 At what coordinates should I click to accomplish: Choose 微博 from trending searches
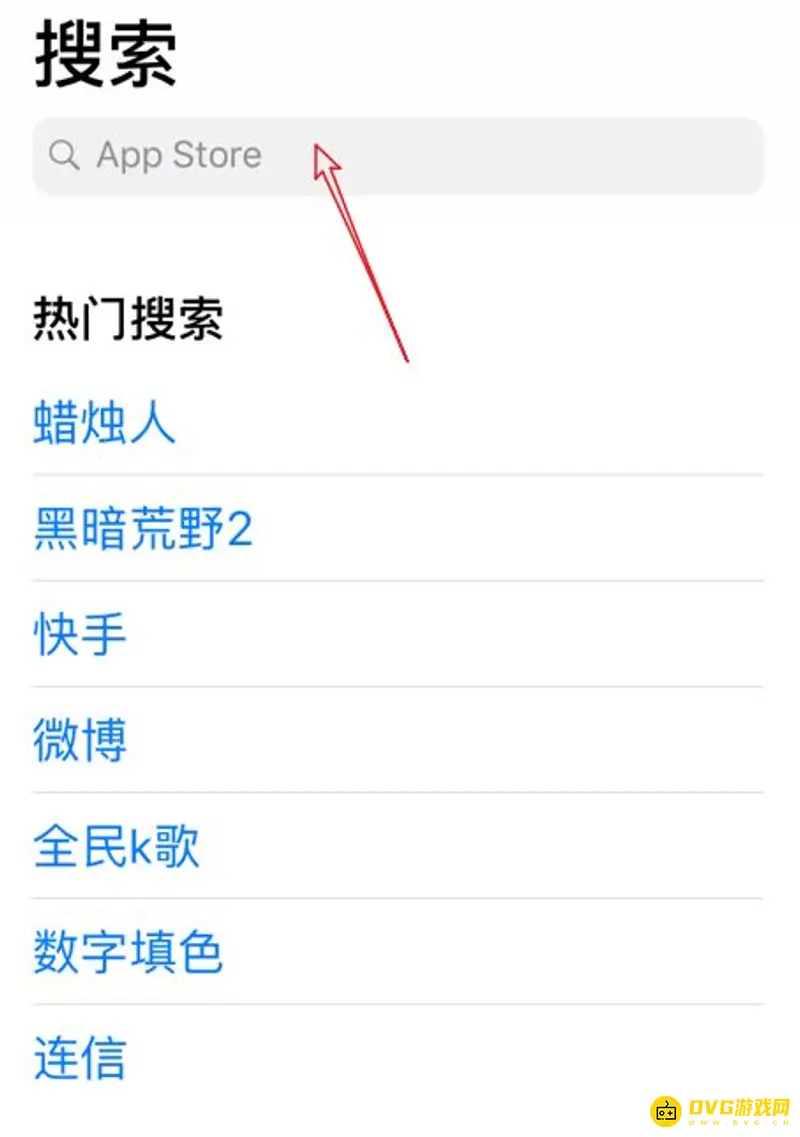81,741
